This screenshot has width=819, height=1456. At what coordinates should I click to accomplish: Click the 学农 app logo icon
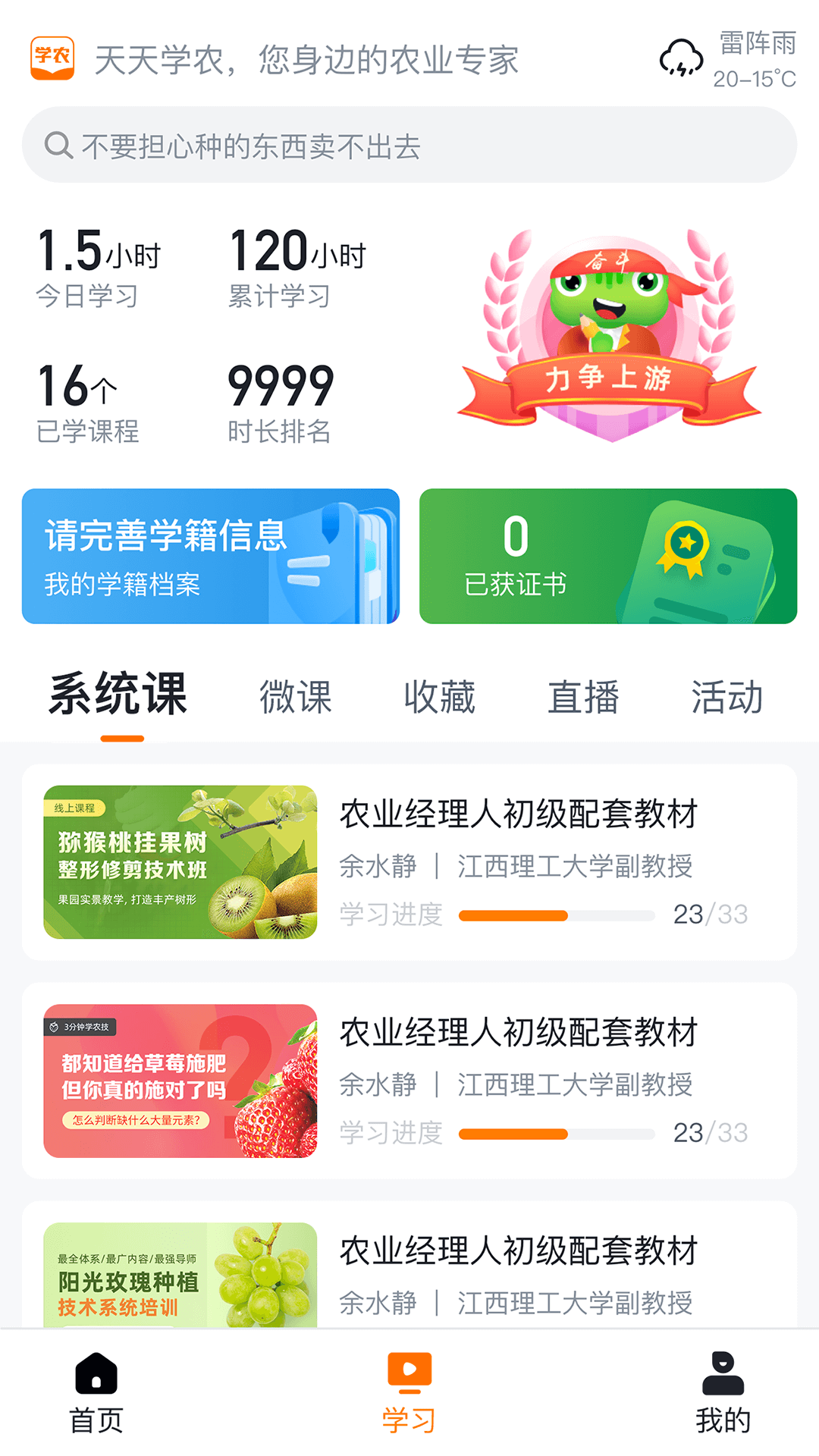[53, 60]
